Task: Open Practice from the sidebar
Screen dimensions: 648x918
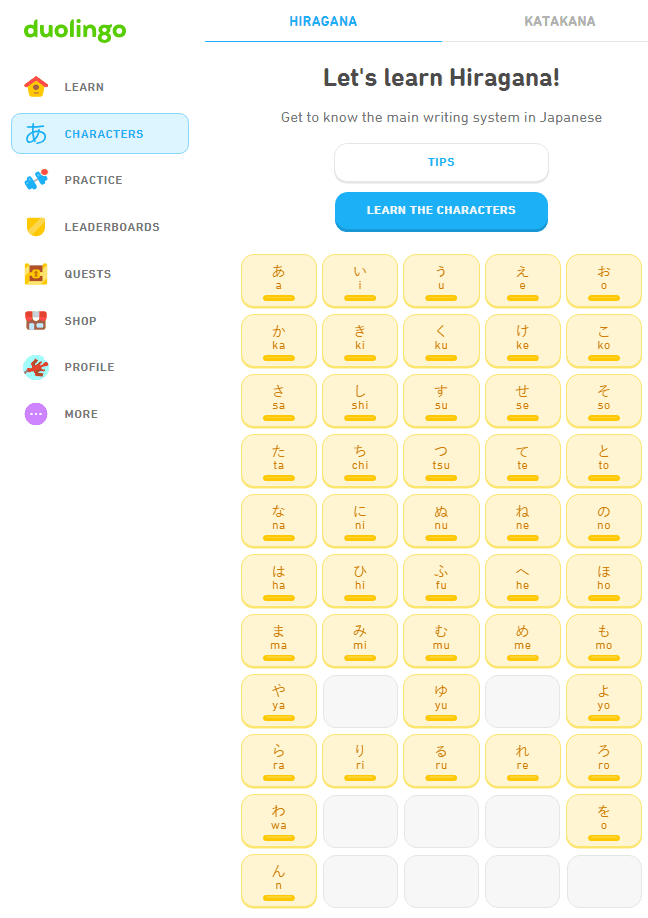Action: point(93,180)
